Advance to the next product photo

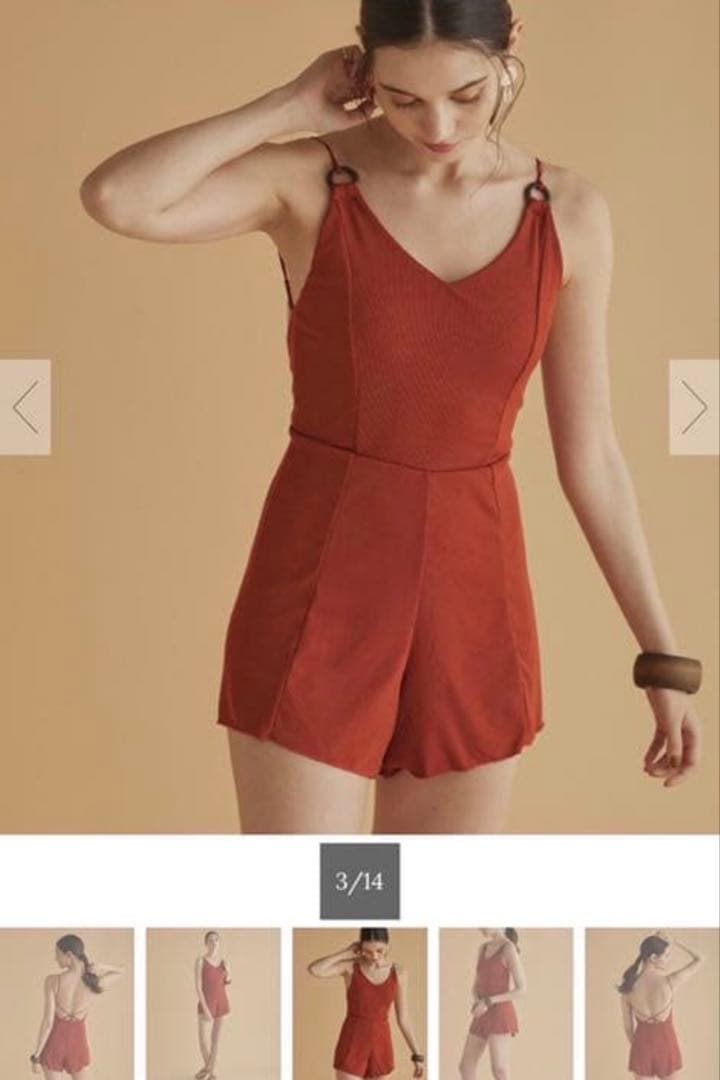[694, 407]
